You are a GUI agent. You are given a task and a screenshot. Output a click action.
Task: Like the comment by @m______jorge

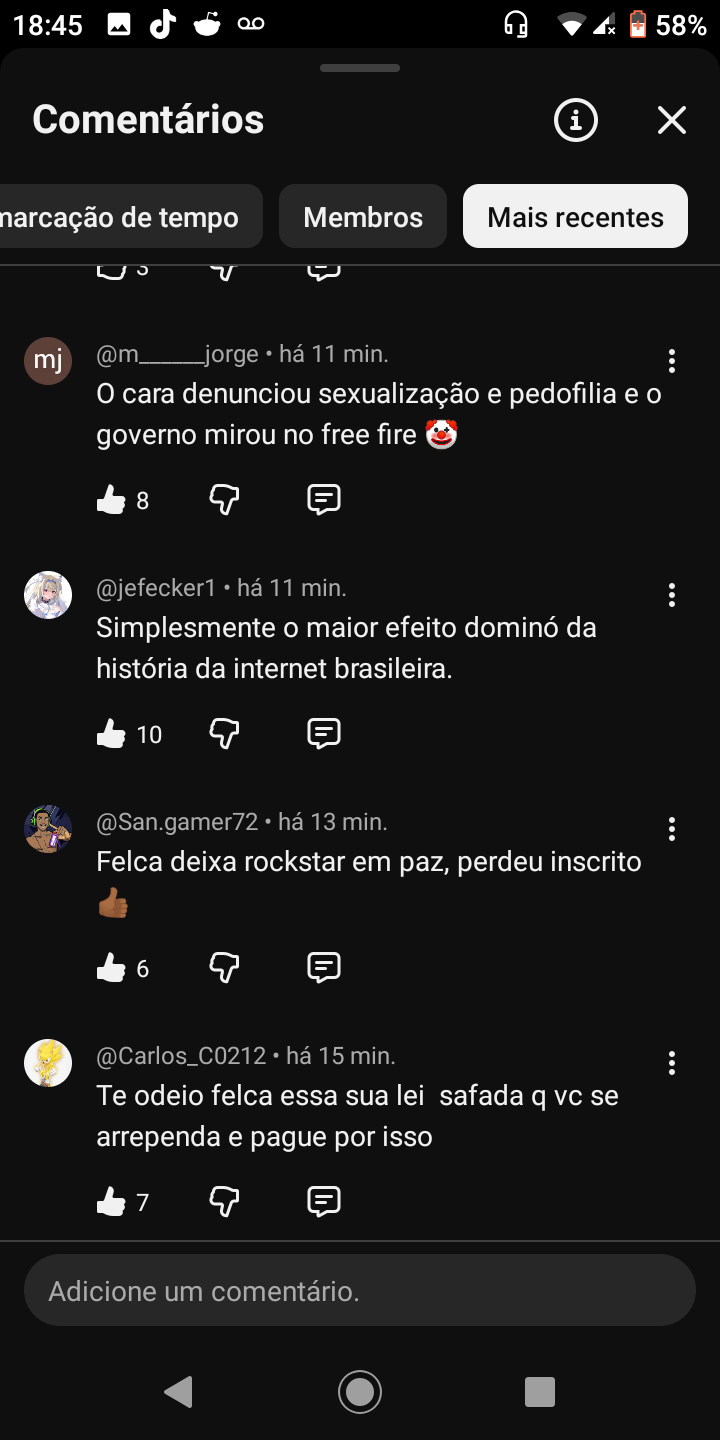111,500
